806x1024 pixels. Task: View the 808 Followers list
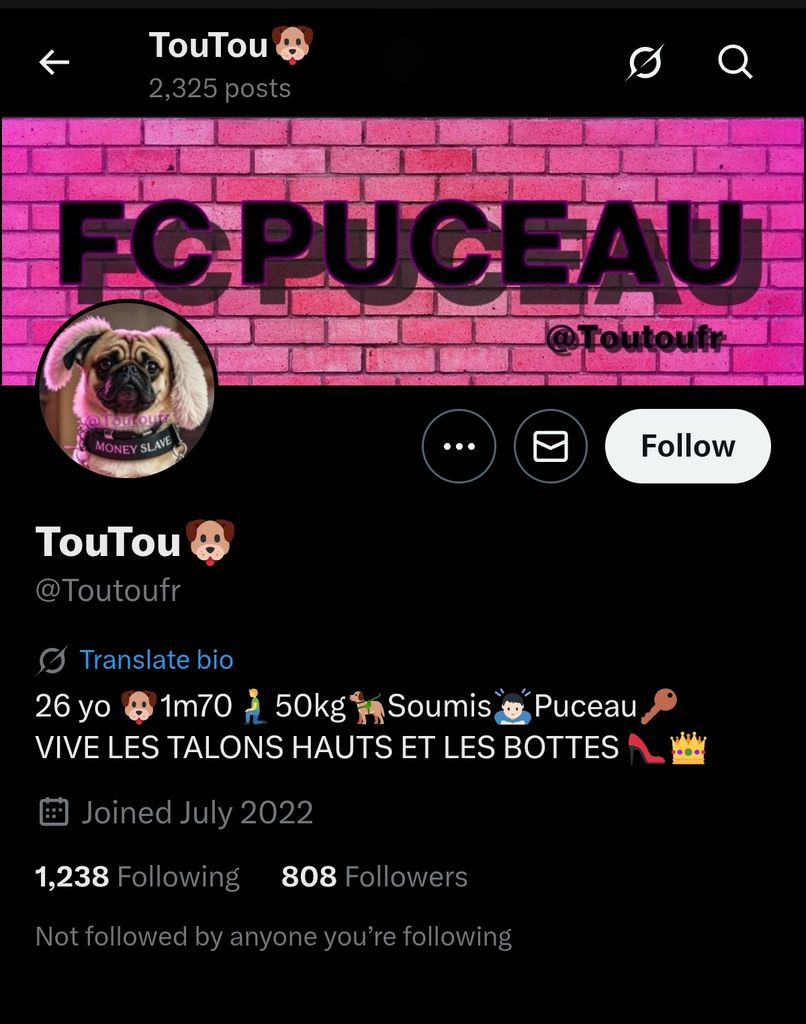click(374, 877)
